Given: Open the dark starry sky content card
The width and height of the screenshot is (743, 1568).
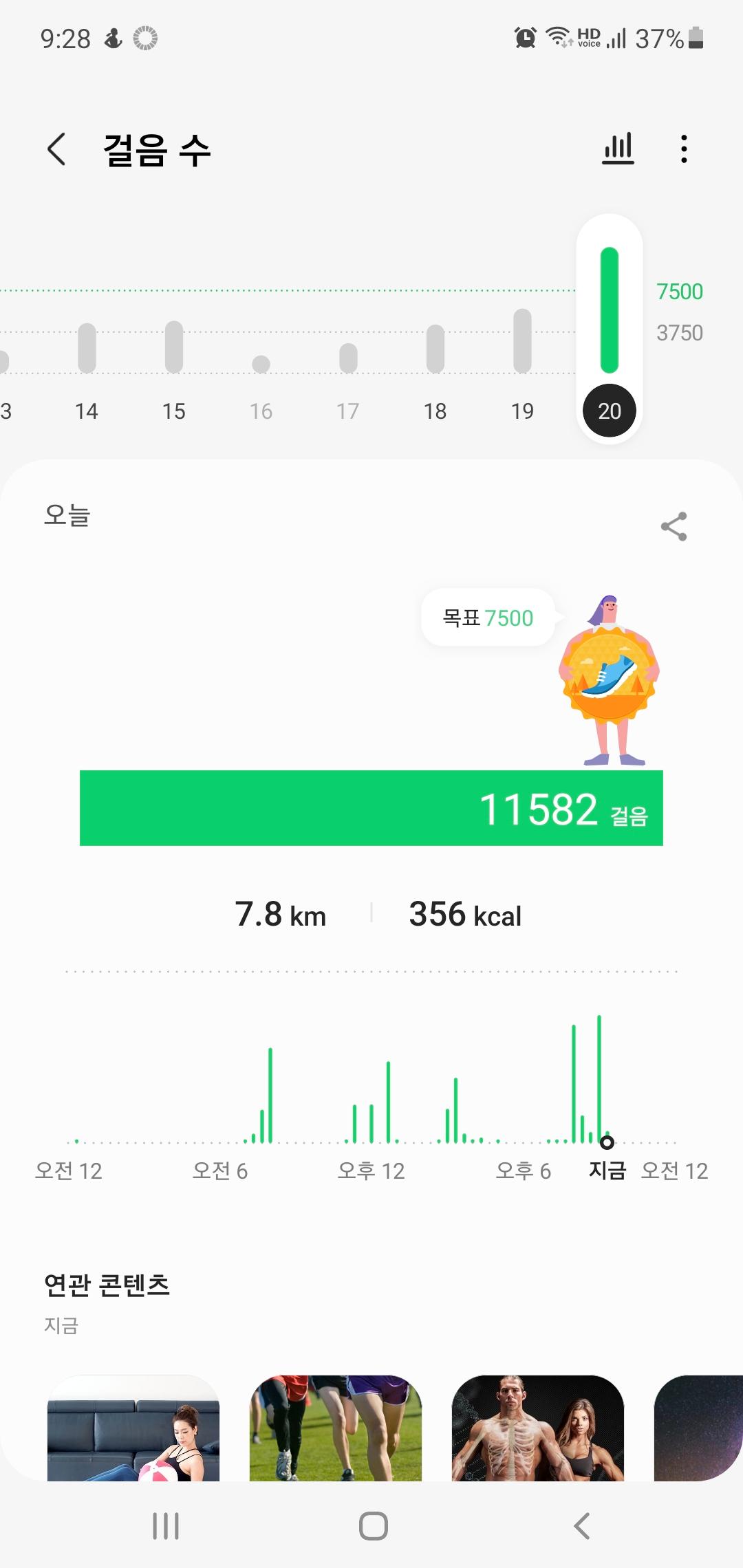Looking at the screenshot, I should point(699,1428).
